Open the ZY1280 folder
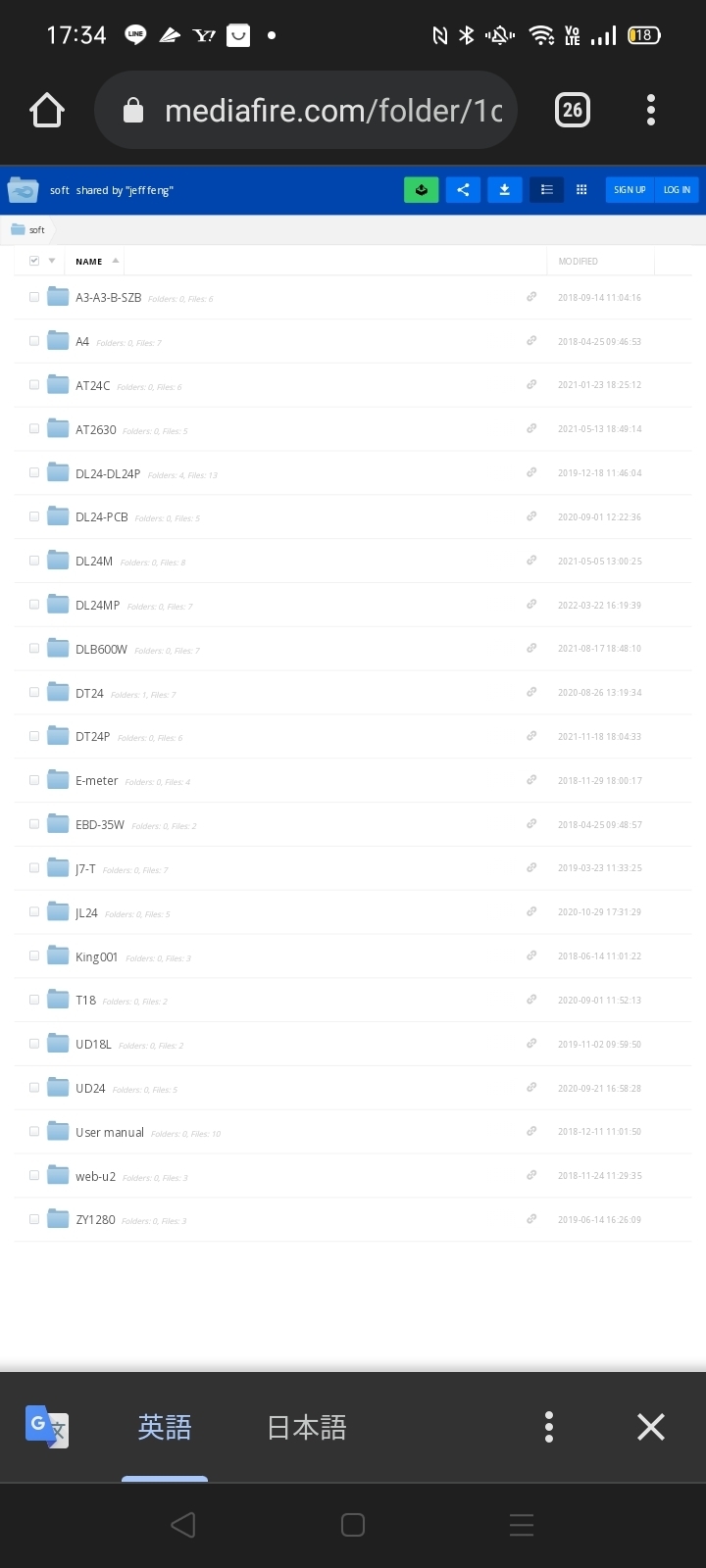This screenshot has height=1568, width=706. pos(95,1220)
